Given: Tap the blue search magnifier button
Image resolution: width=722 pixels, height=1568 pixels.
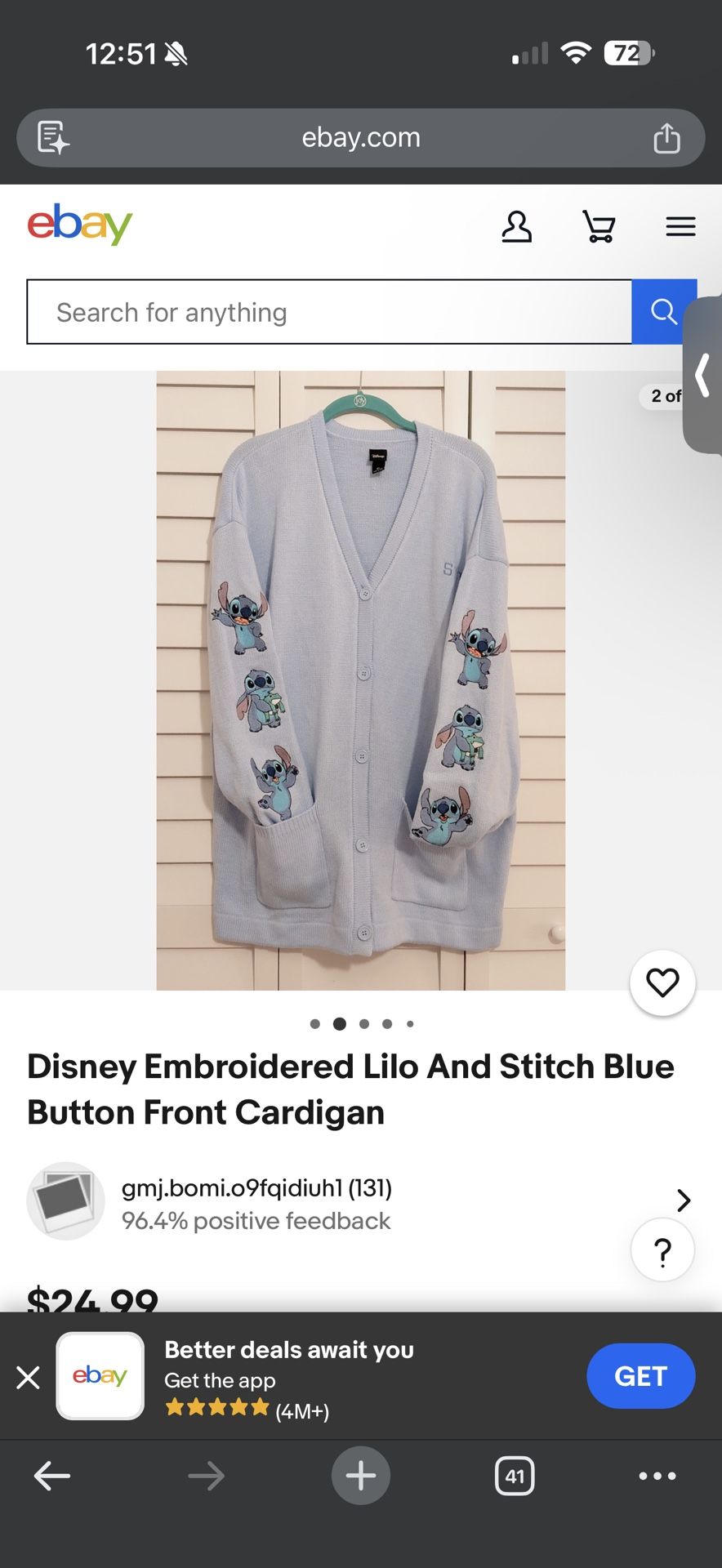Looking at the screenshot, I should point(662,312).
